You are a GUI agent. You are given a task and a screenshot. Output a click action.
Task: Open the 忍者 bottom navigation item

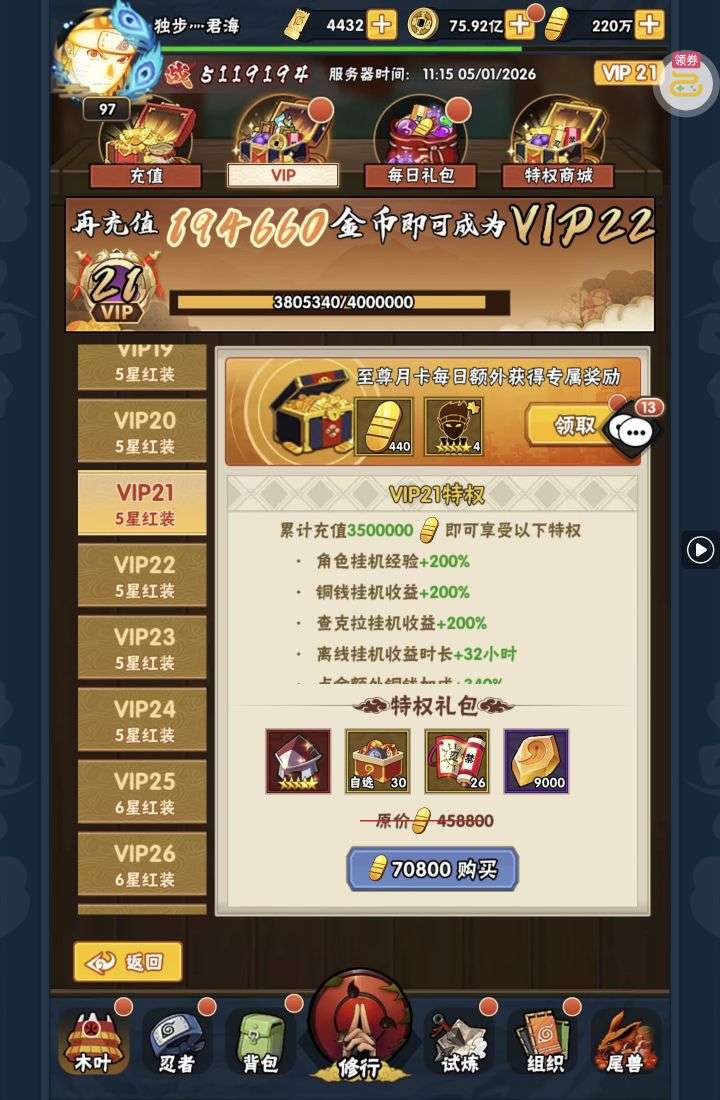coord(176,1043)
